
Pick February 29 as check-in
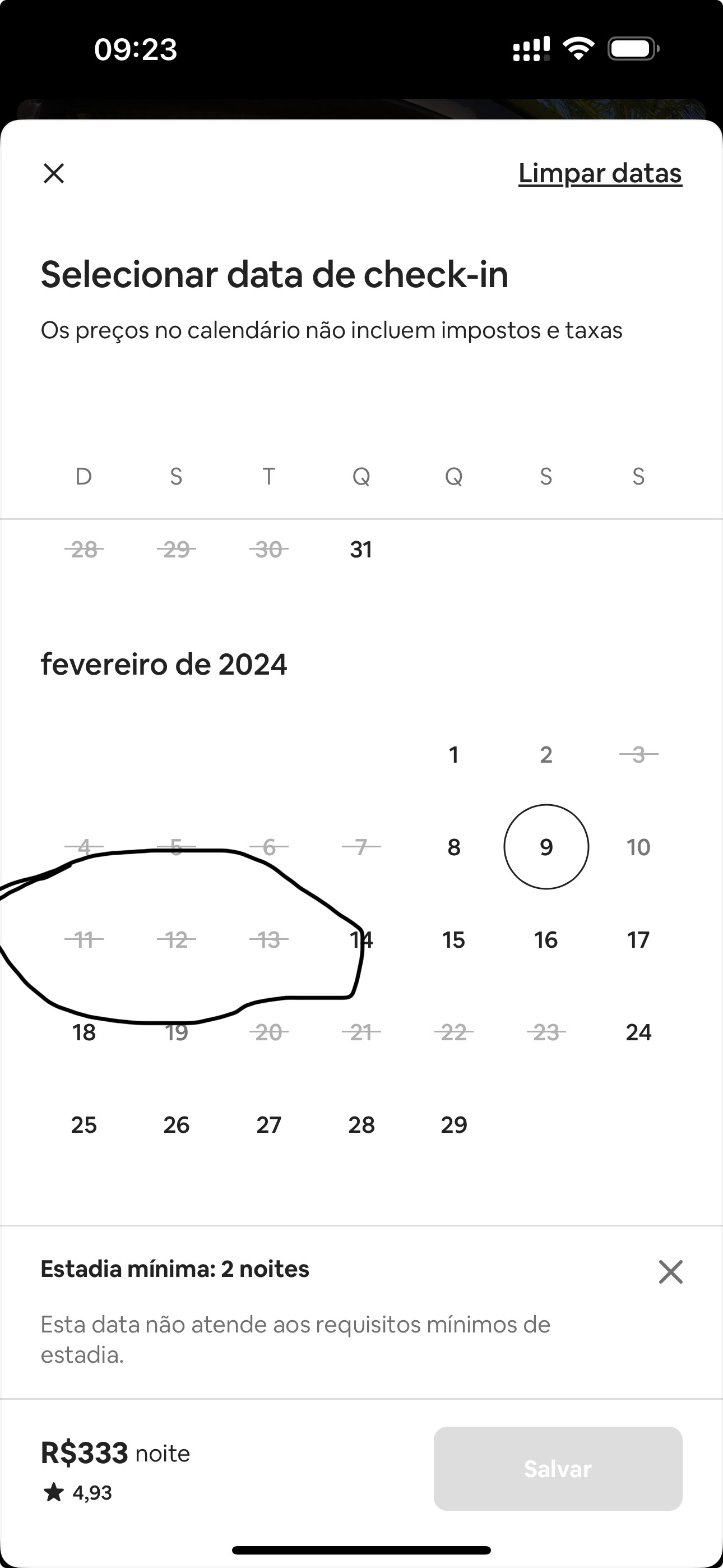click(453, 1125)
